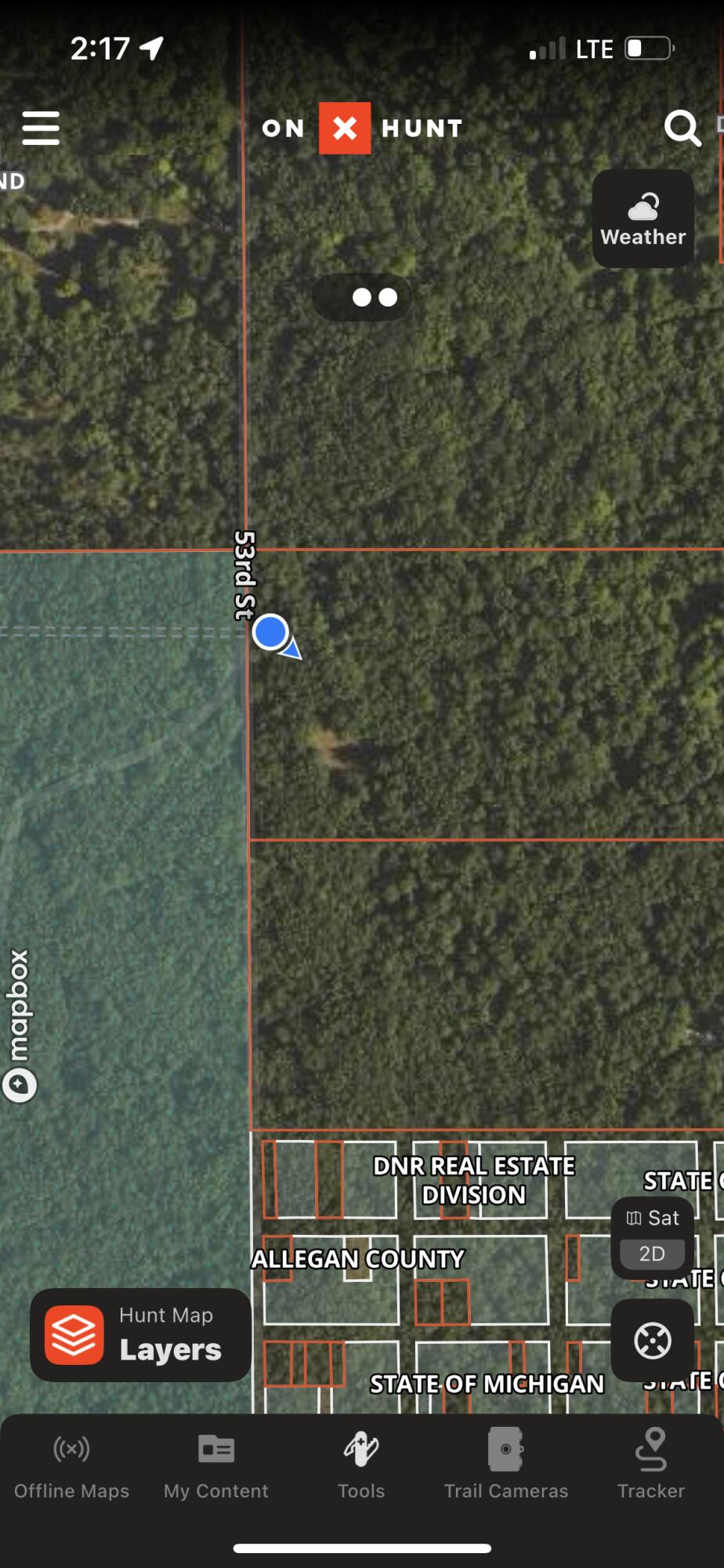Screen dimensions: 724x1568
Task: Tap the crosshair recenter map icon
Action: pos(653,1340)
